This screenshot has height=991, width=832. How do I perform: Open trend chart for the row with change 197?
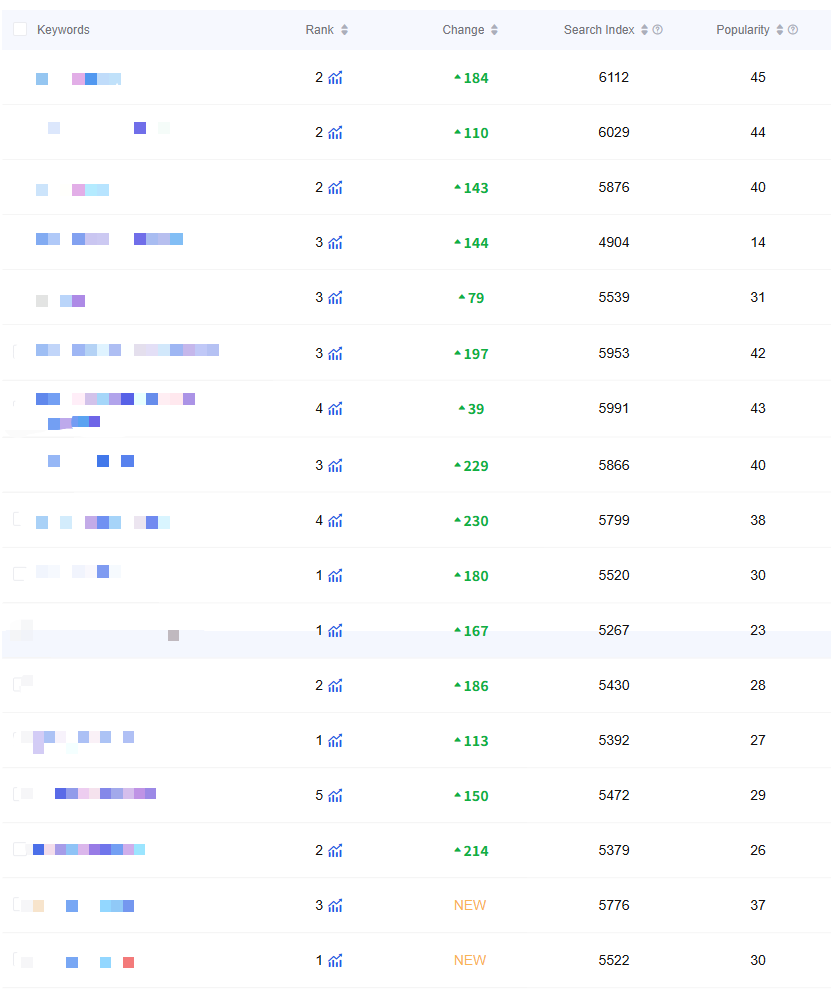pyautogui.click(x=335, y=354)
